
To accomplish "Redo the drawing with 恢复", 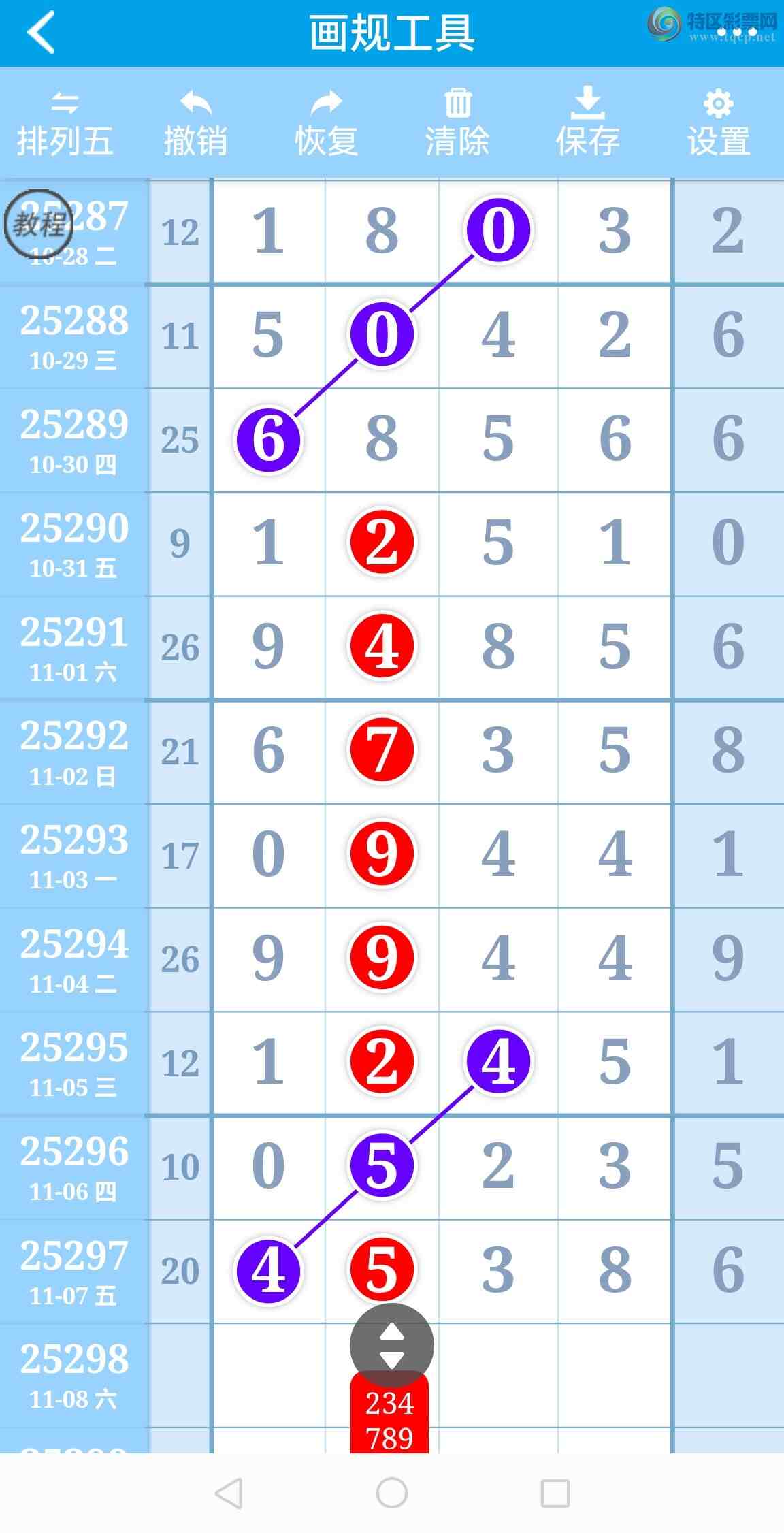I will pos(326,124).
